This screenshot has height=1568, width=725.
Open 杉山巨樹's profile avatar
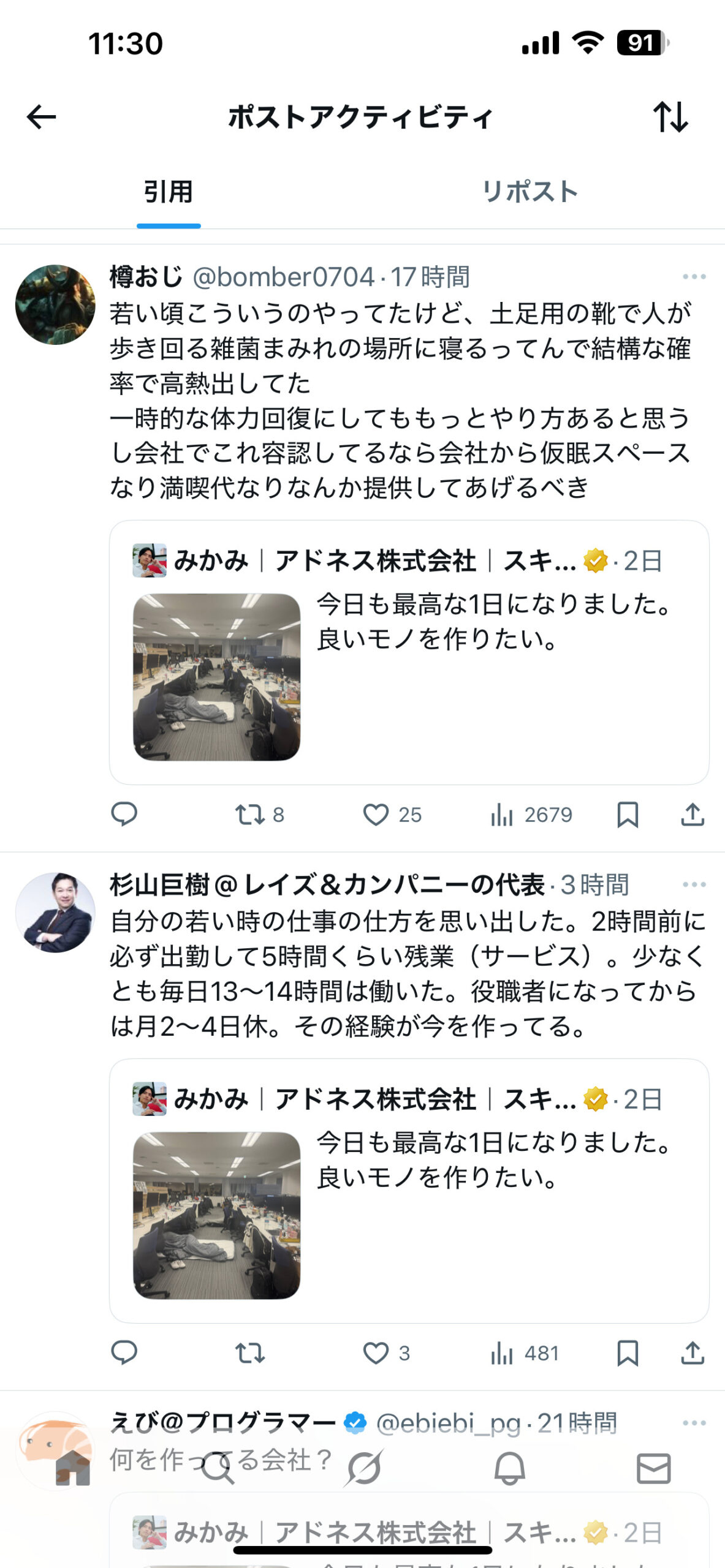click(55, 912)
